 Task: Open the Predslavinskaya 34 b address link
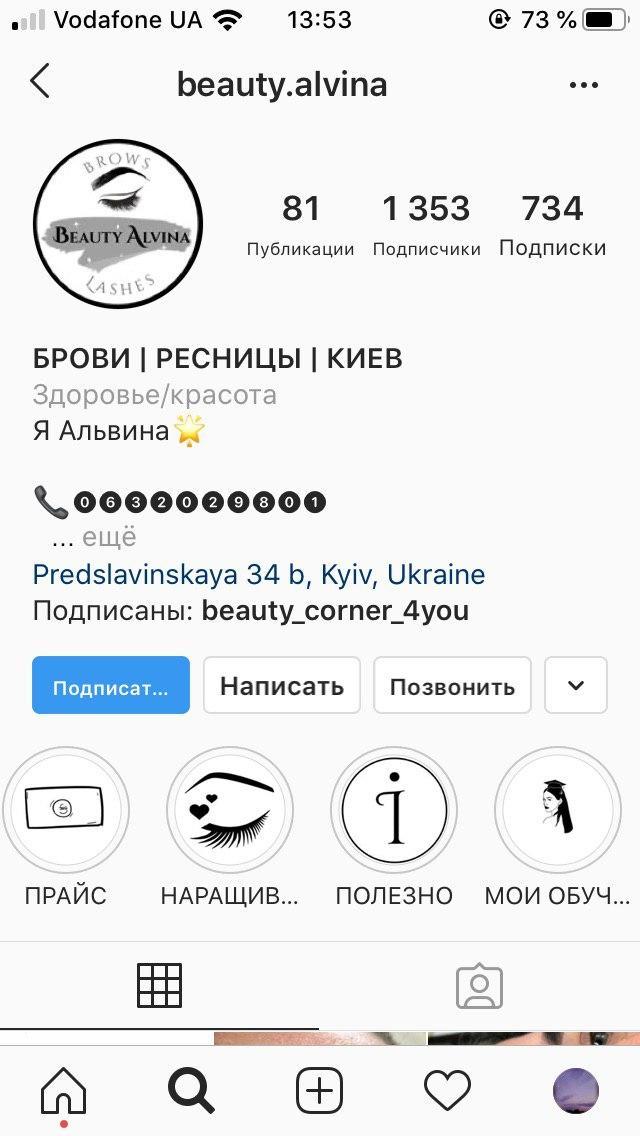259,575
